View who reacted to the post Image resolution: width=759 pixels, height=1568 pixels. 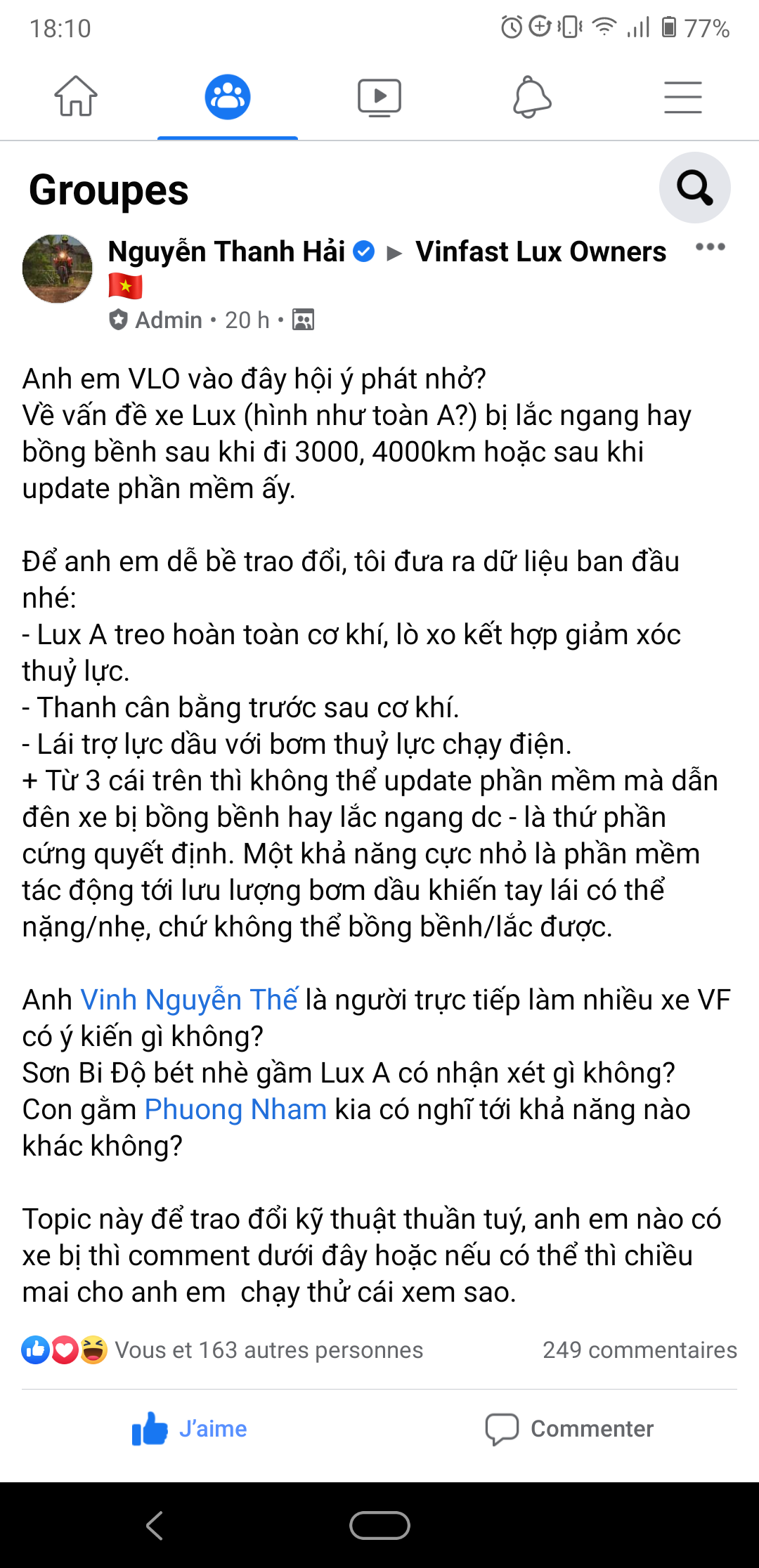(222, 1350)
